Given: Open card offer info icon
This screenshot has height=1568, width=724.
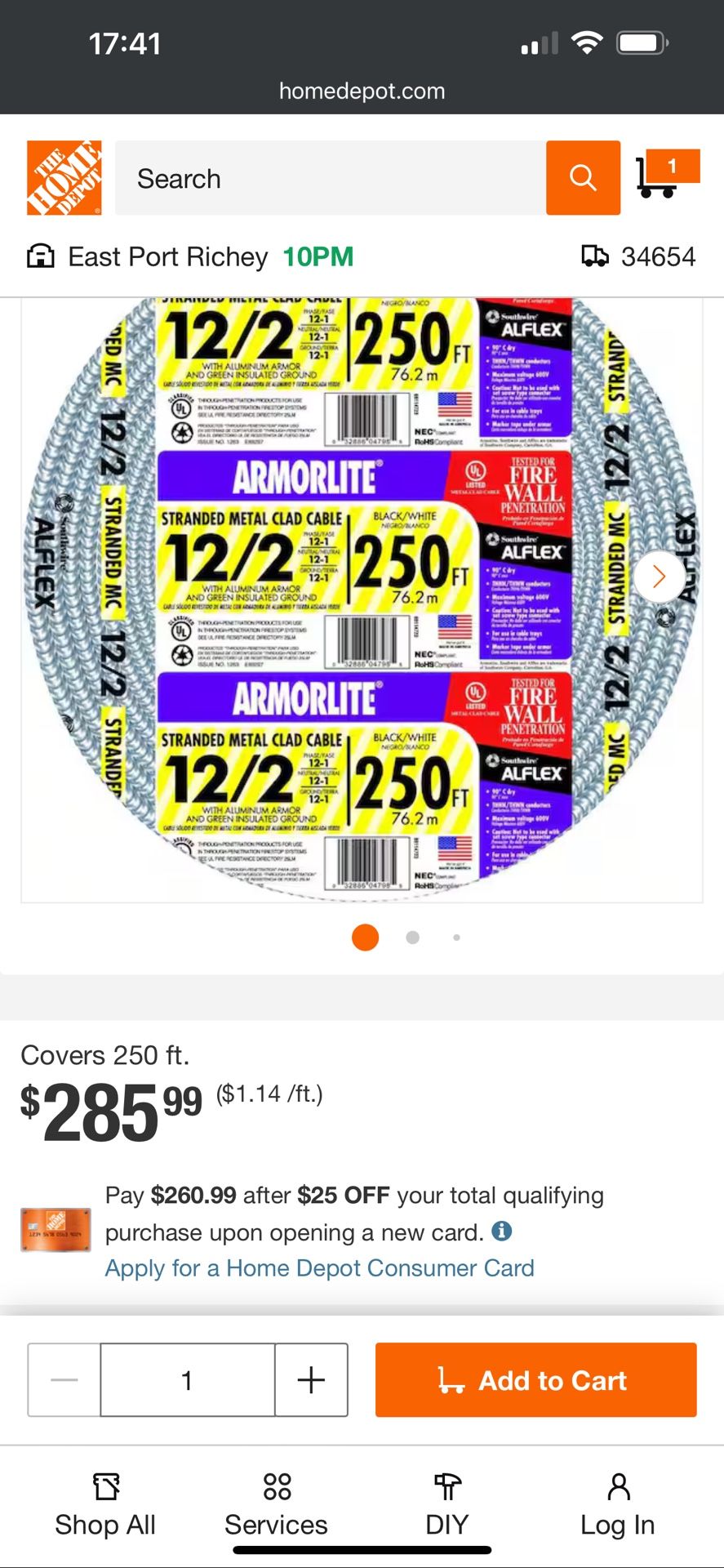Looking at the screenshot, I should (x=502, y=1232).
